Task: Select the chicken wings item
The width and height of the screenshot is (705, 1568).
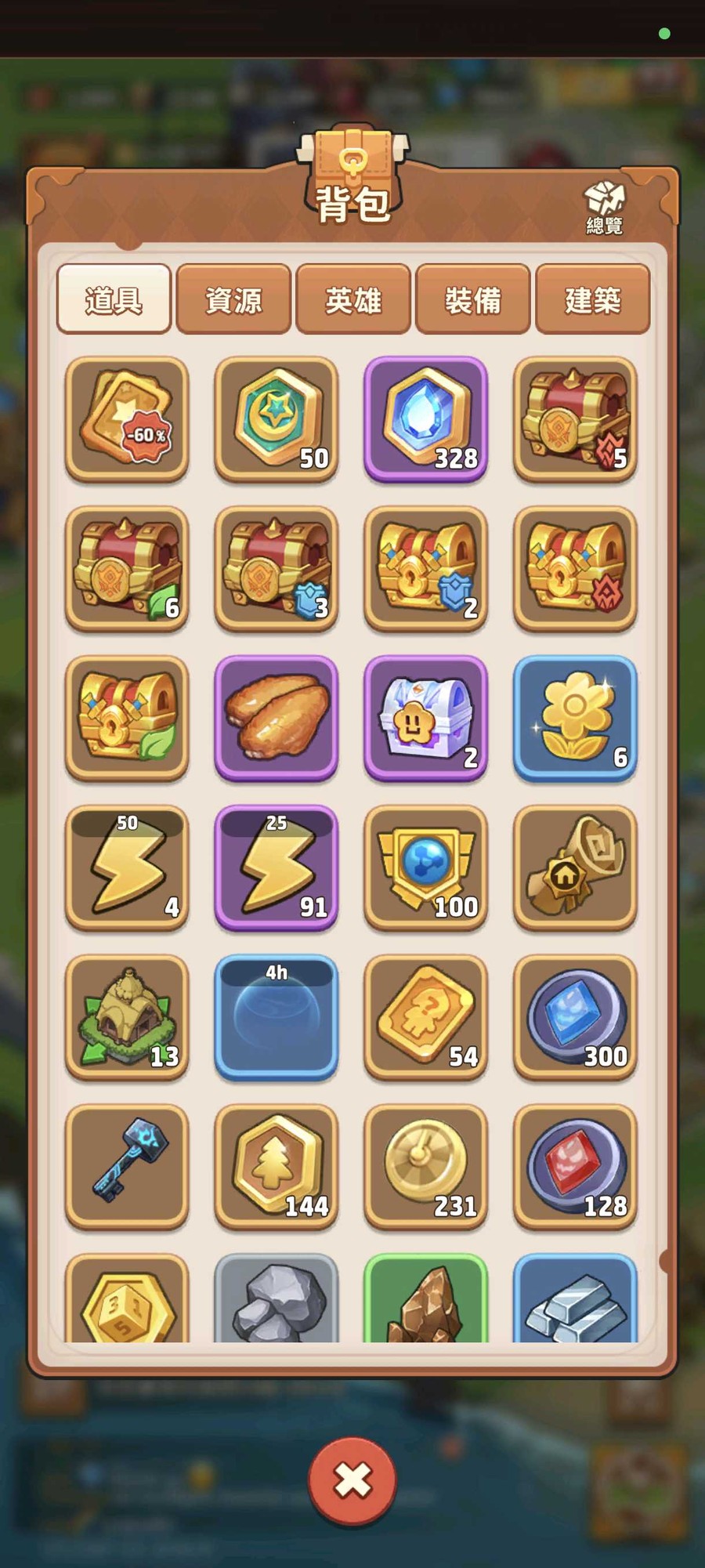Action: point(277,718)
